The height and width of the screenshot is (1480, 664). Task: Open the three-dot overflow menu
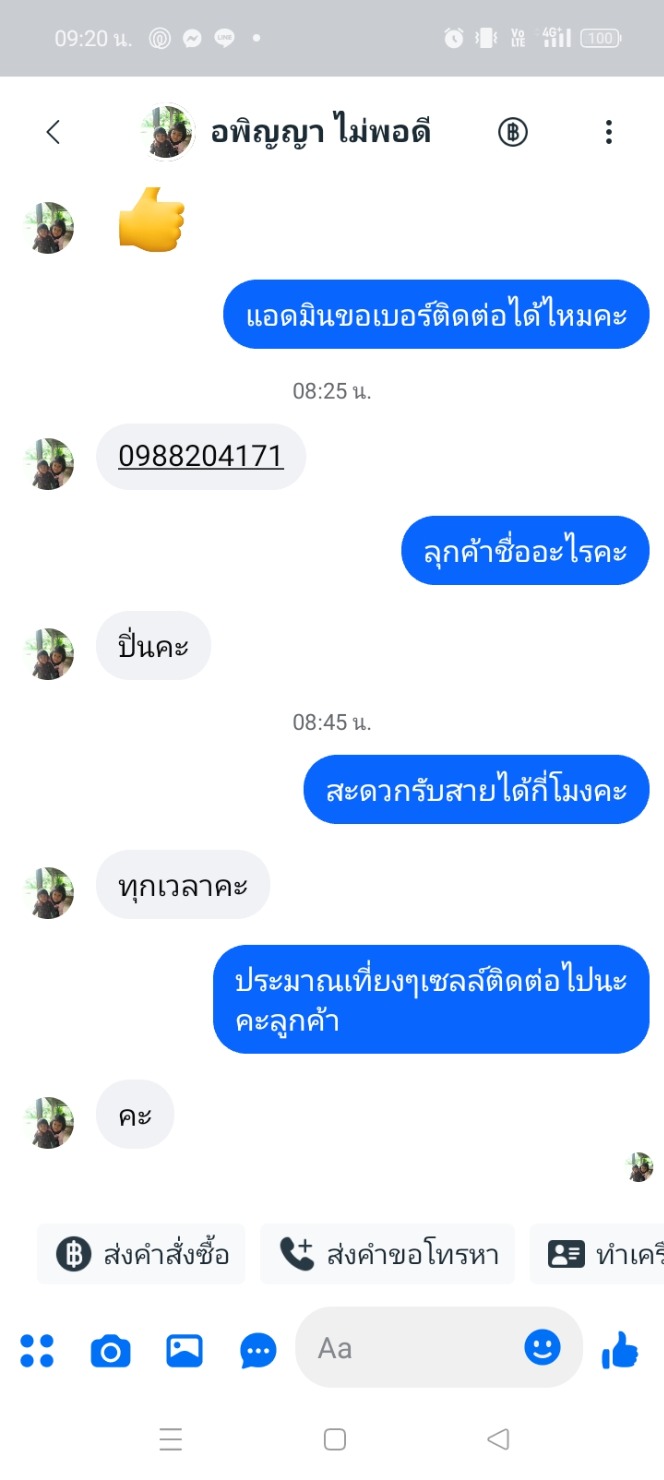(608, 132)
